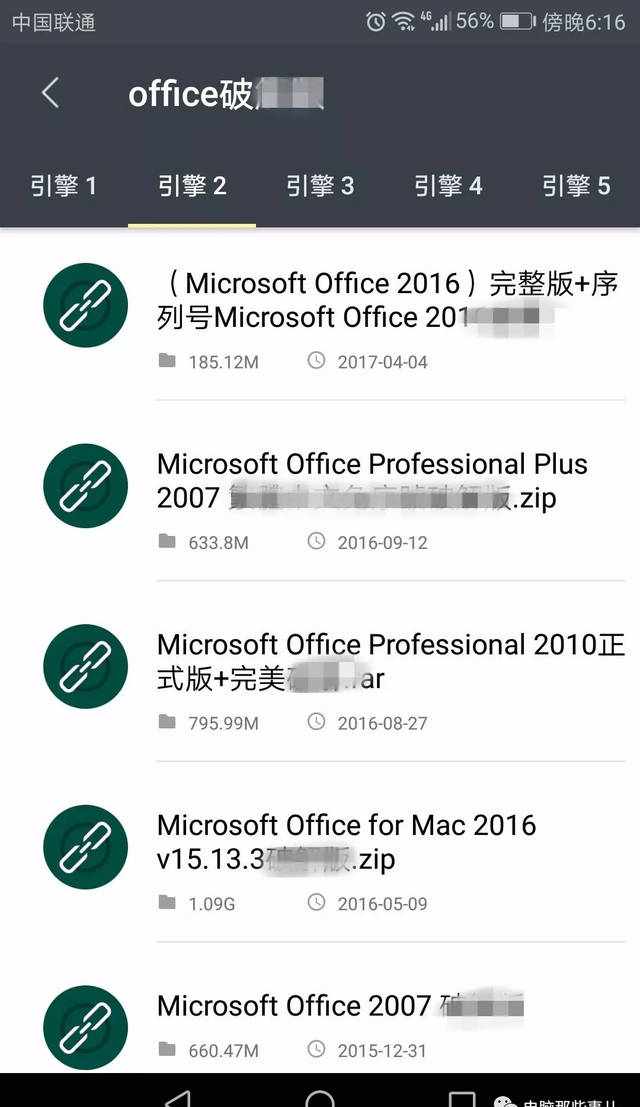The height and width of the screenshot is (1107, 640).
Task: Switch to the 引擎 1 tab
Action: (64, 186)
